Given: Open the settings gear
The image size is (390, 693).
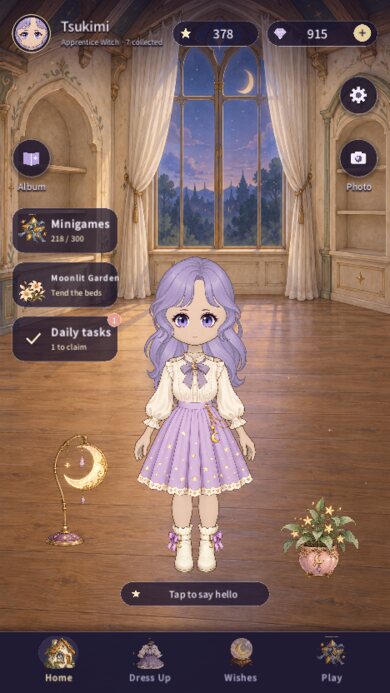Looking at the screenshot, I should click(x=358, y=95).
